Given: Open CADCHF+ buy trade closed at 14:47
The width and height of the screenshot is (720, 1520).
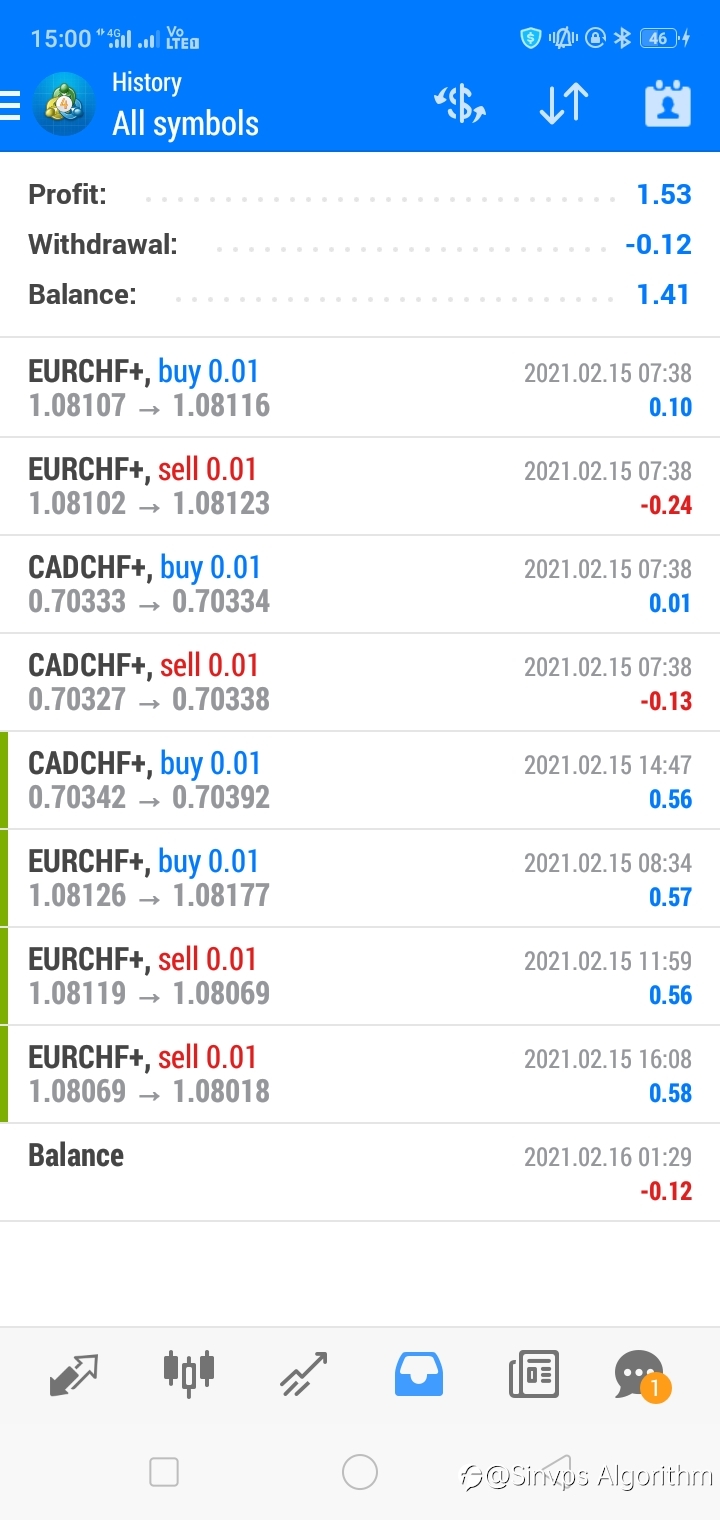Looking at the screenshot, I should click(x=360, y=780).
